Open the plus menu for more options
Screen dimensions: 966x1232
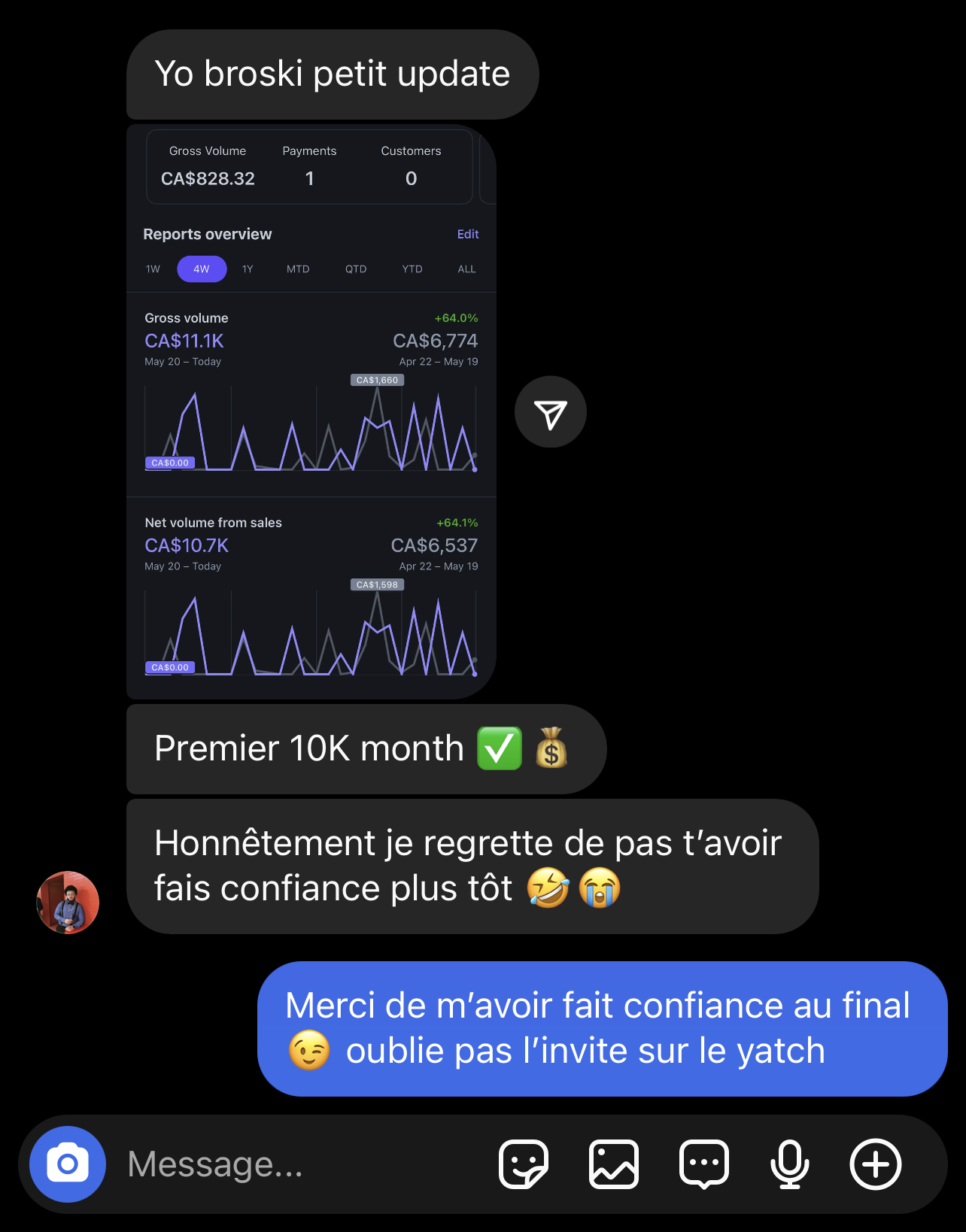[875, 1164]
